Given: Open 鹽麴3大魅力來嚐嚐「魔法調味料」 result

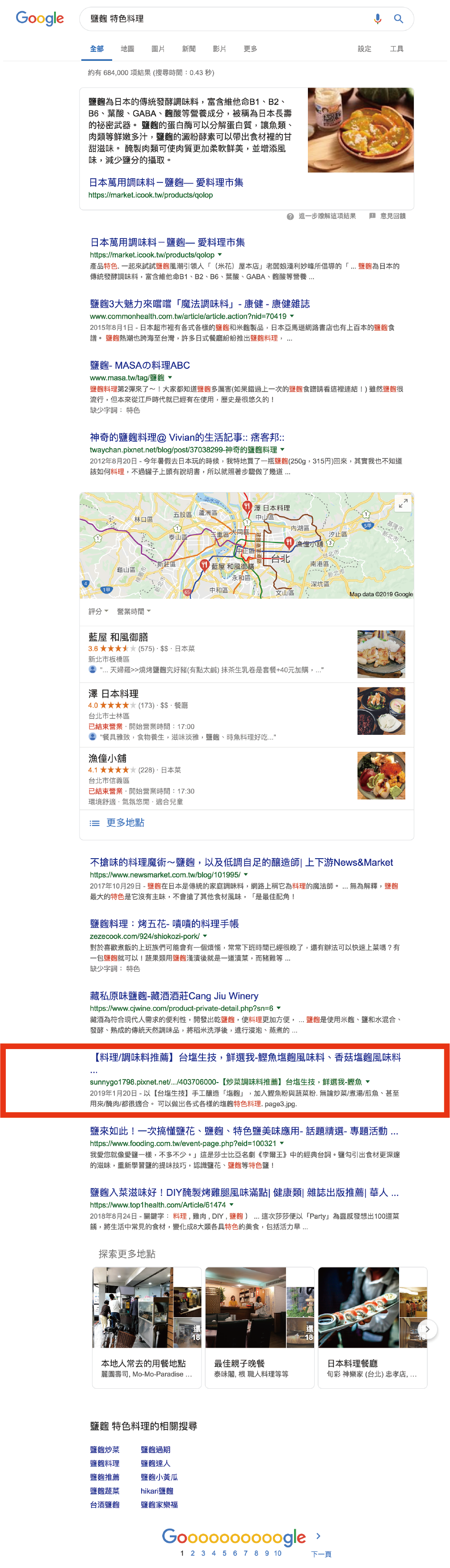Looking at the screenshot, I should click(x=200, y=304).
